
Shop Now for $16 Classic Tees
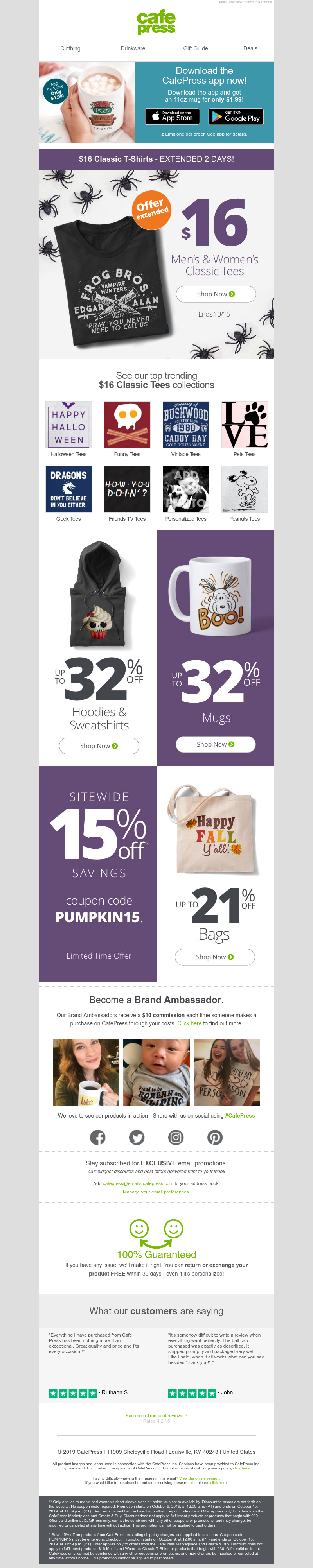coord(216,294)
